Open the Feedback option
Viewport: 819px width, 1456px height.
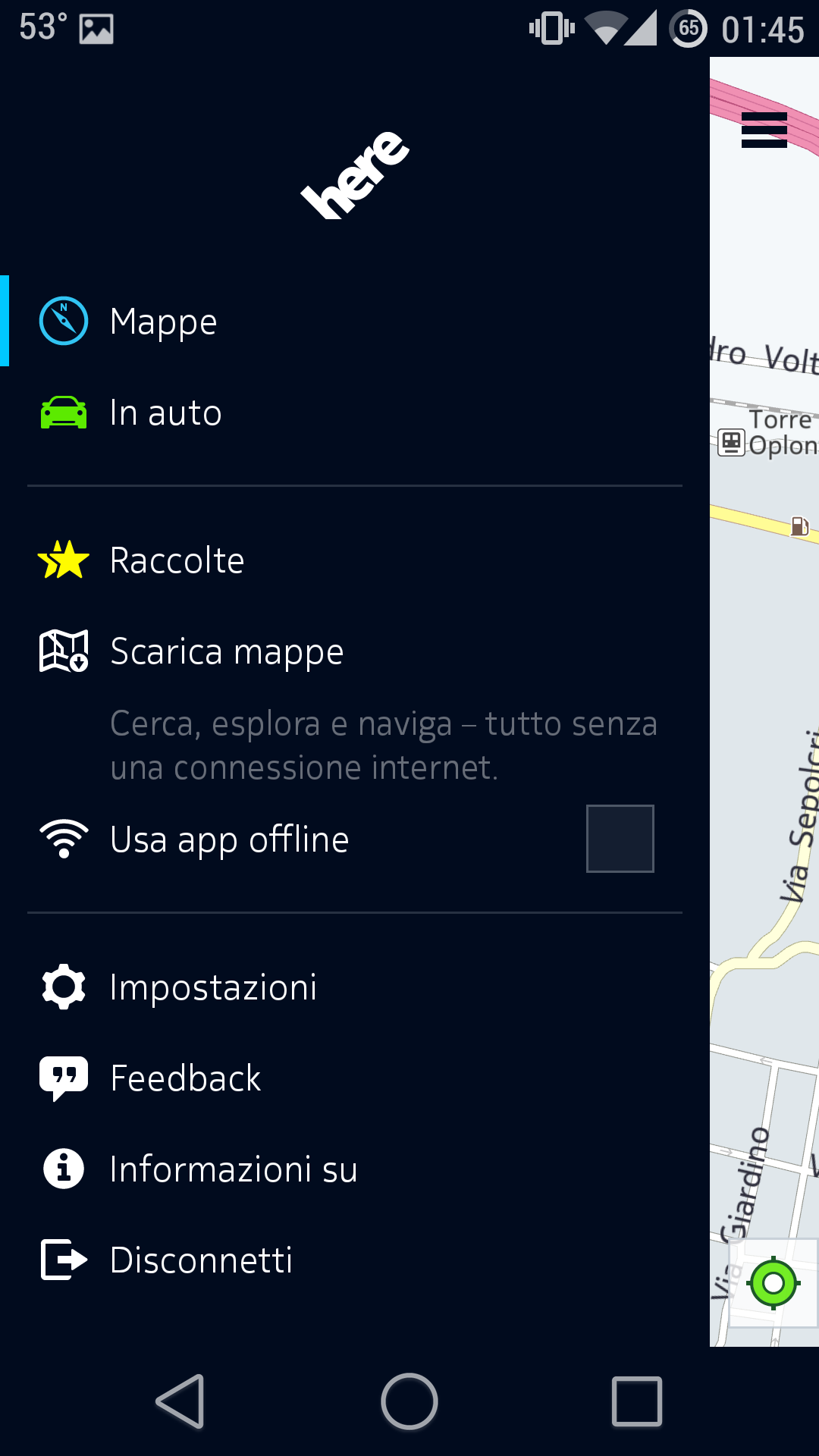(x=355, y=1078)
